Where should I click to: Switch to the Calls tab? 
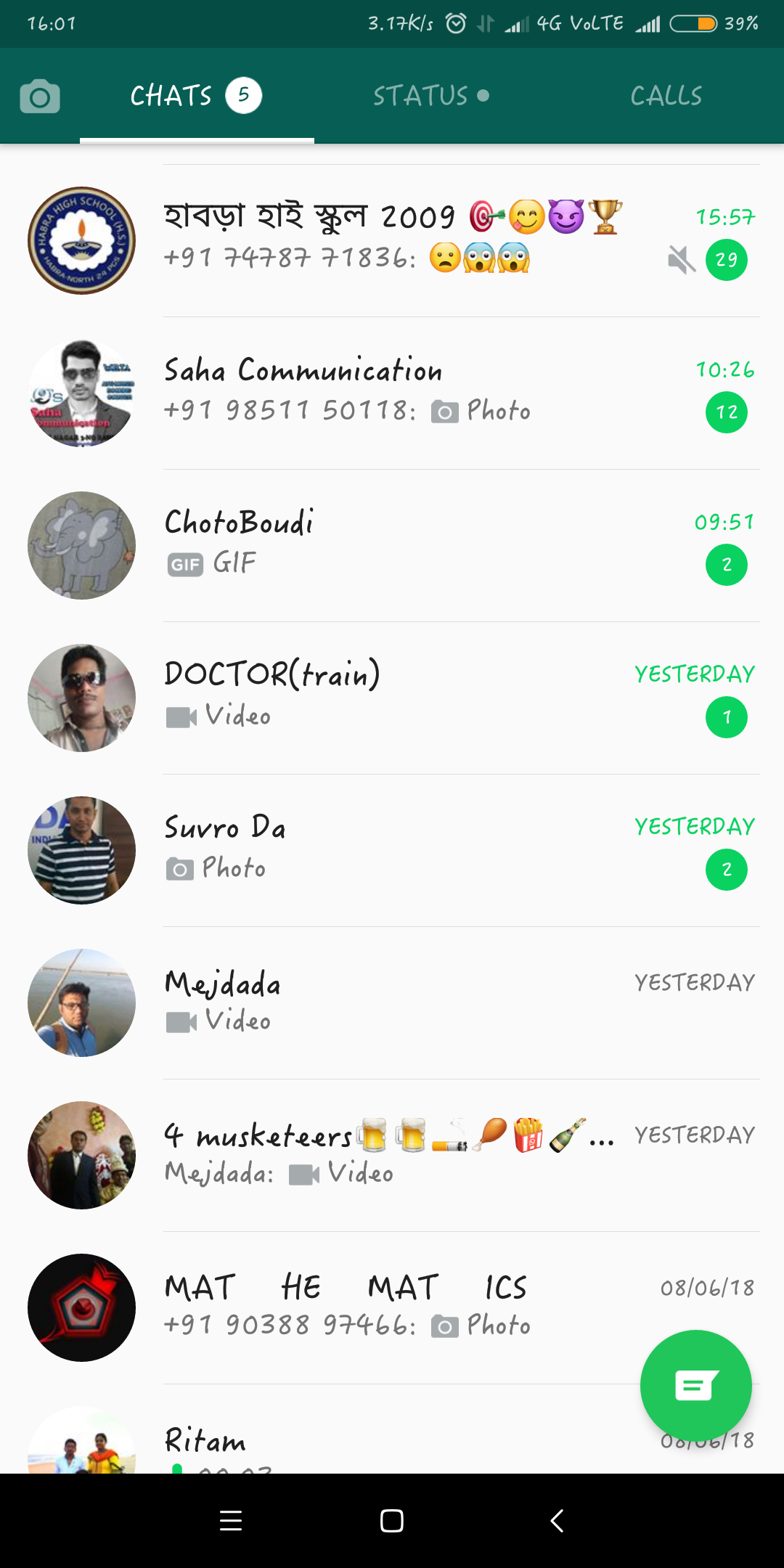coord(666,97)
